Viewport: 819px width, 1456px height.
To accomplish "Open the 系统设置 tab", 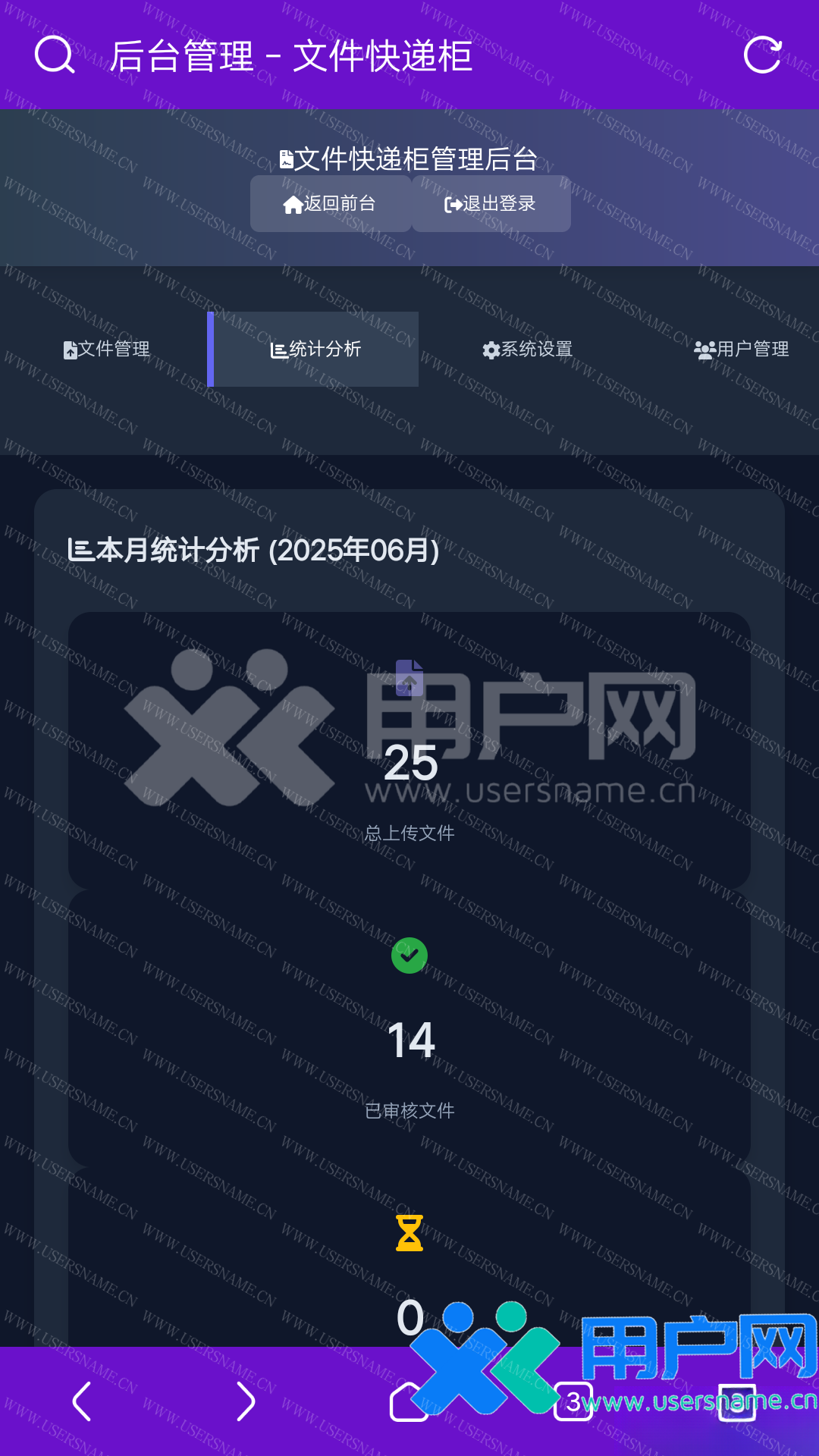I will coord(528,350).
